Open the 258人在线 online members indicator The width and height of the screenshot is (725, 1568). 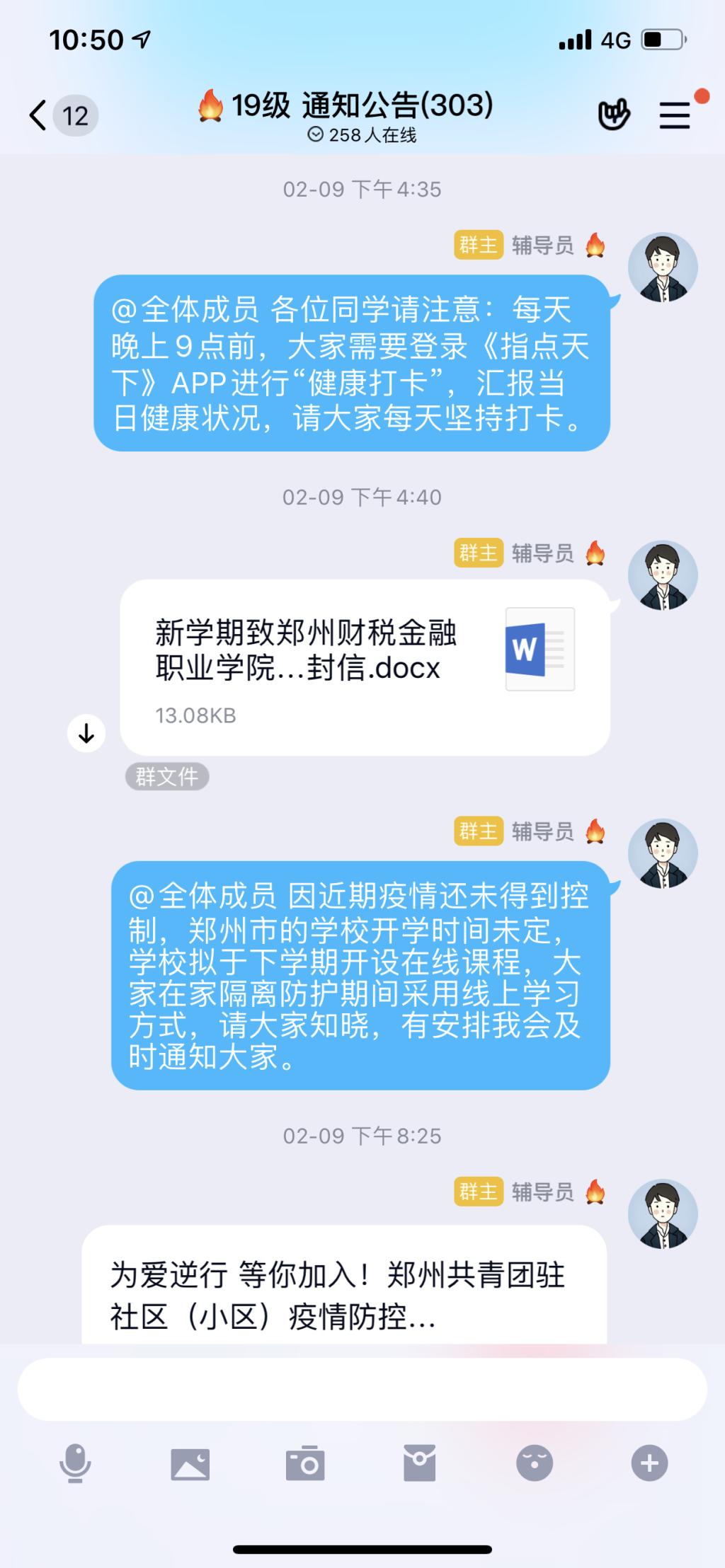(x=362, y=135)
